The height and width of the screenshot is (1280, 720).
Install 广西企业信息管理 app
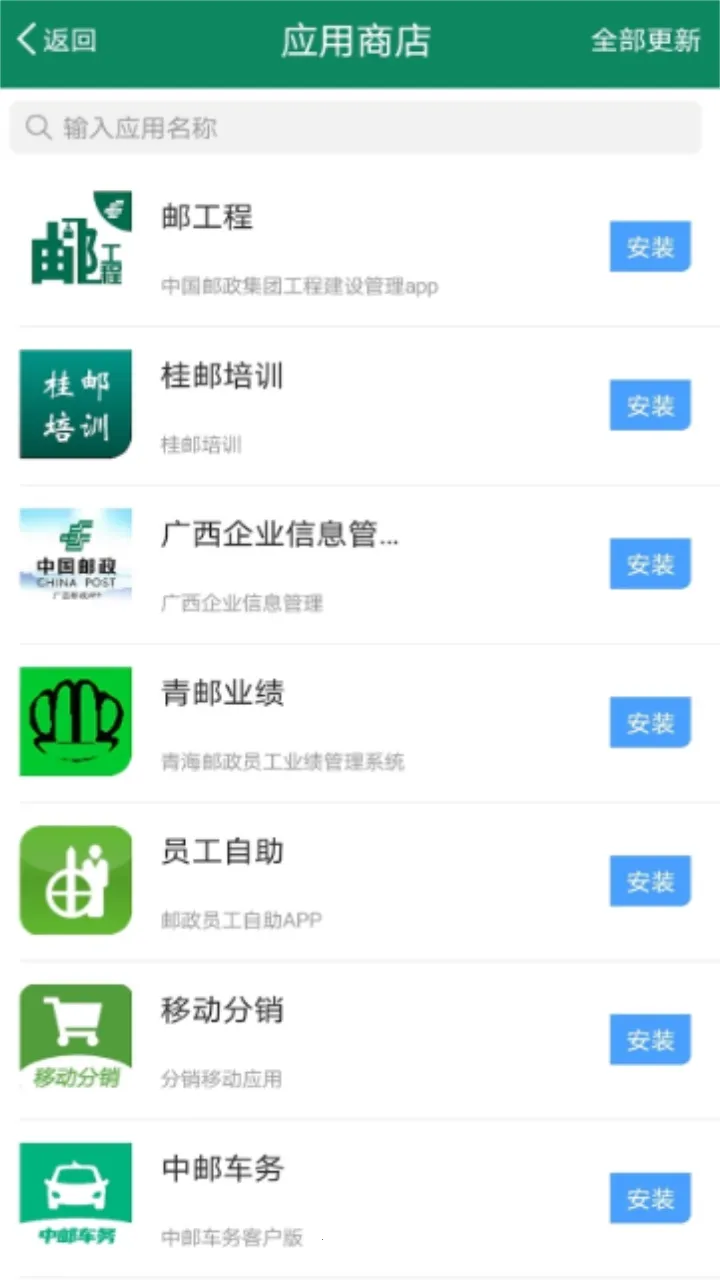click(650, 564)
